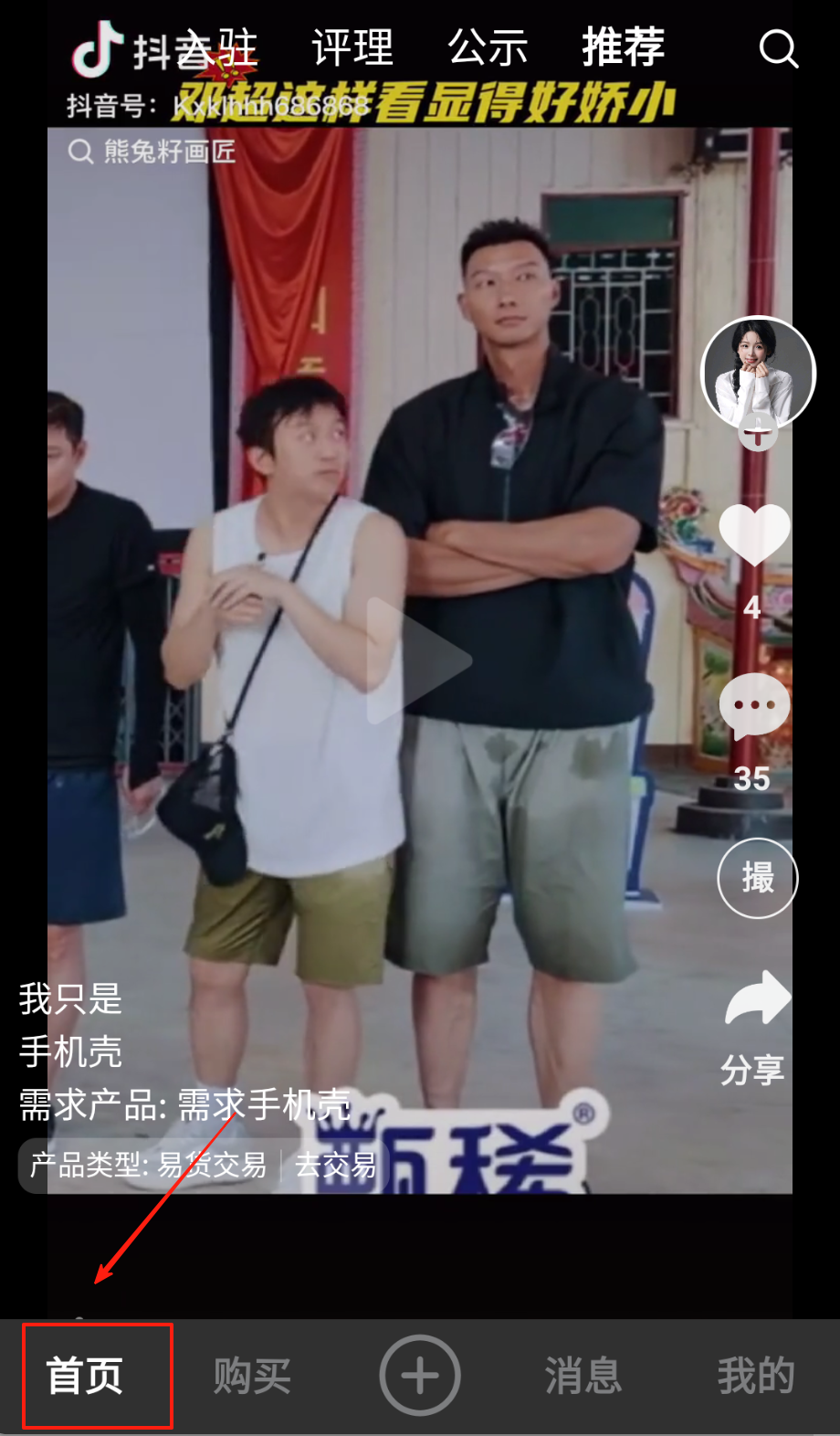Image resolution: width=840 pixels, height=1436 pixels.
Task: Open the 消息 tab
Action: click(x=583, y=1376)
